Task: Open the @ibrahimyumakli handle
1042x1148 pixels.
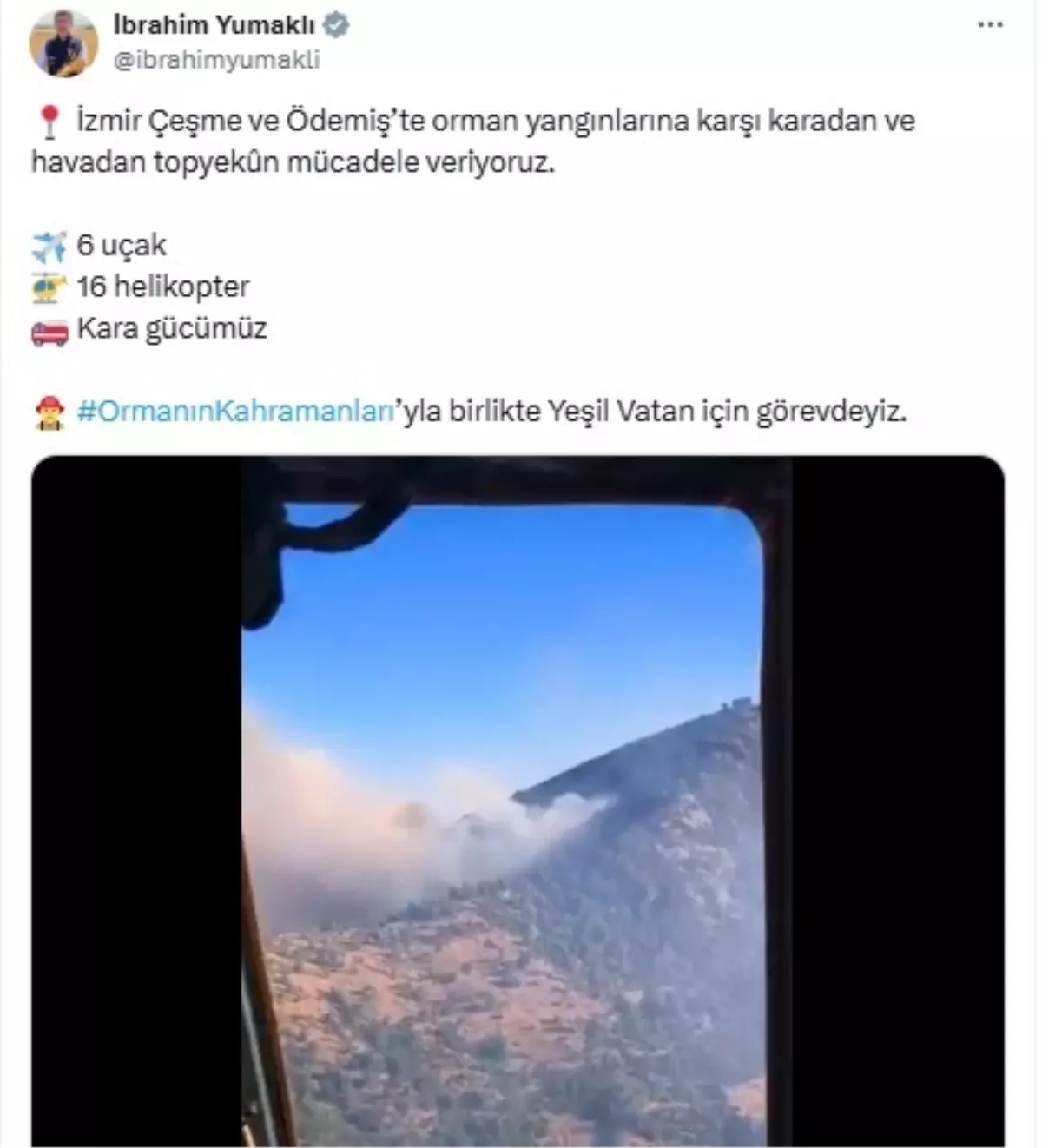Action: click(x=216, y=60)
